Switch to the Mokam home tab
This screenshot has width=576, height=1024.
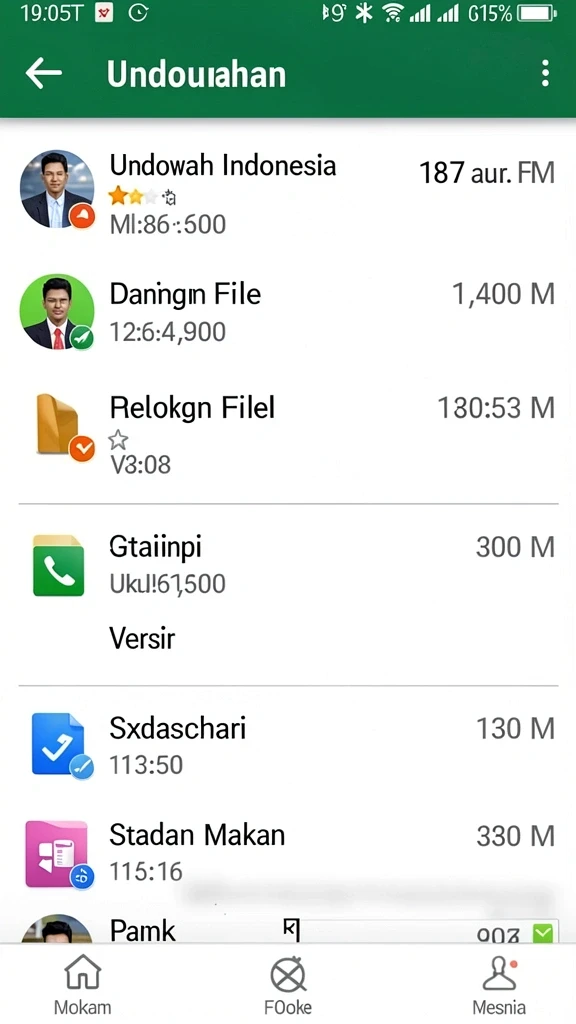tap(82, 984)
